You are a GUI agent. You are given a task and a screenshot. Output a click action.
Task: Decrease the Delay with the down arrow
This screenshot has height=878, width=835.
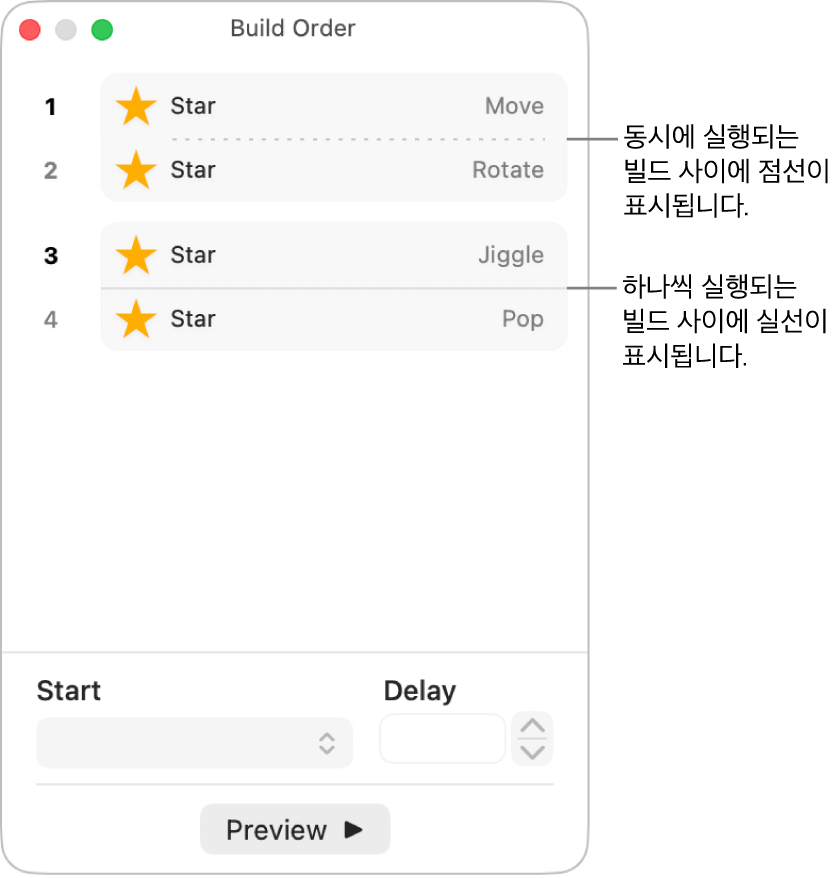pyautogui.click(x=533, y=752)
